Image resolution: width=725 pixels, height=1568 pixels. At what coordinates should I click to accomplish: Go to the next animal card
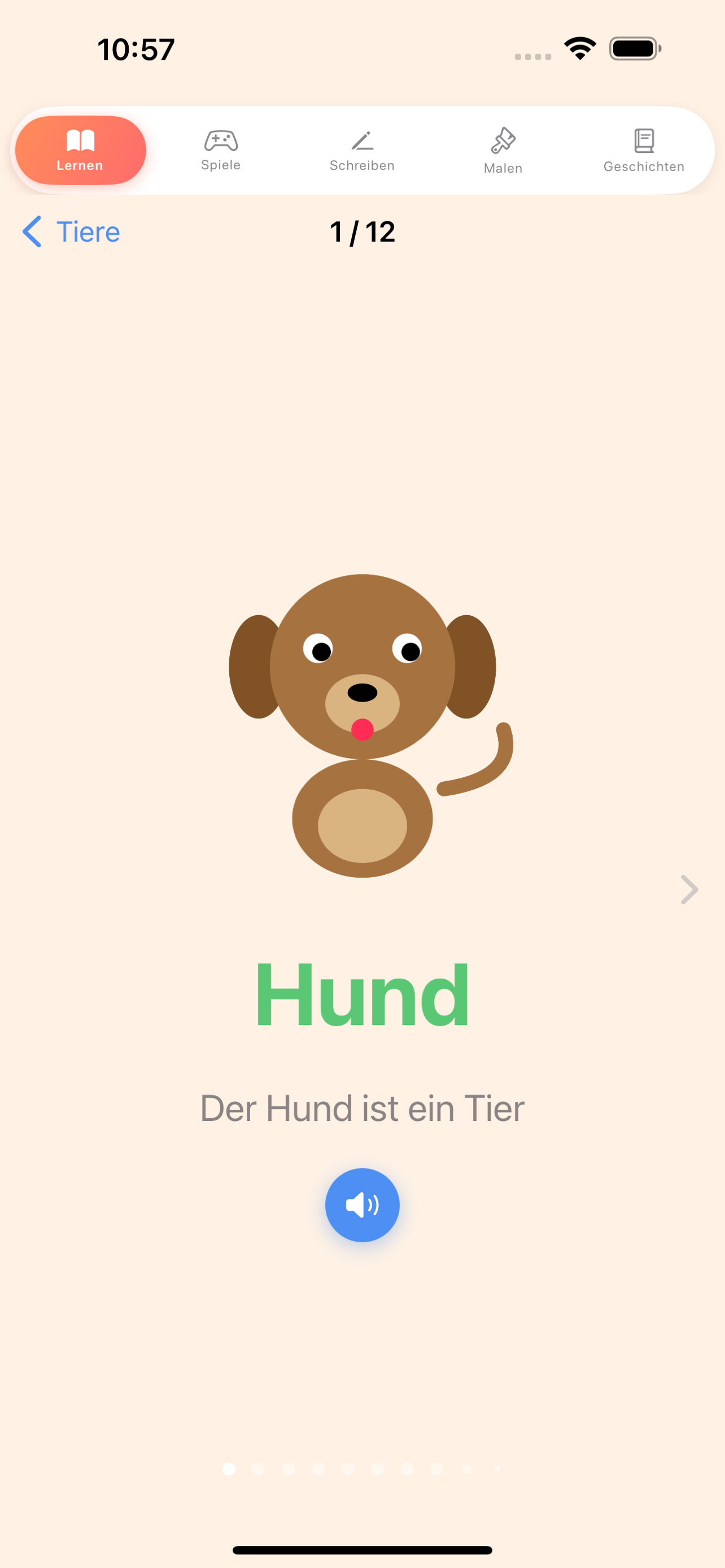(688, 890)
